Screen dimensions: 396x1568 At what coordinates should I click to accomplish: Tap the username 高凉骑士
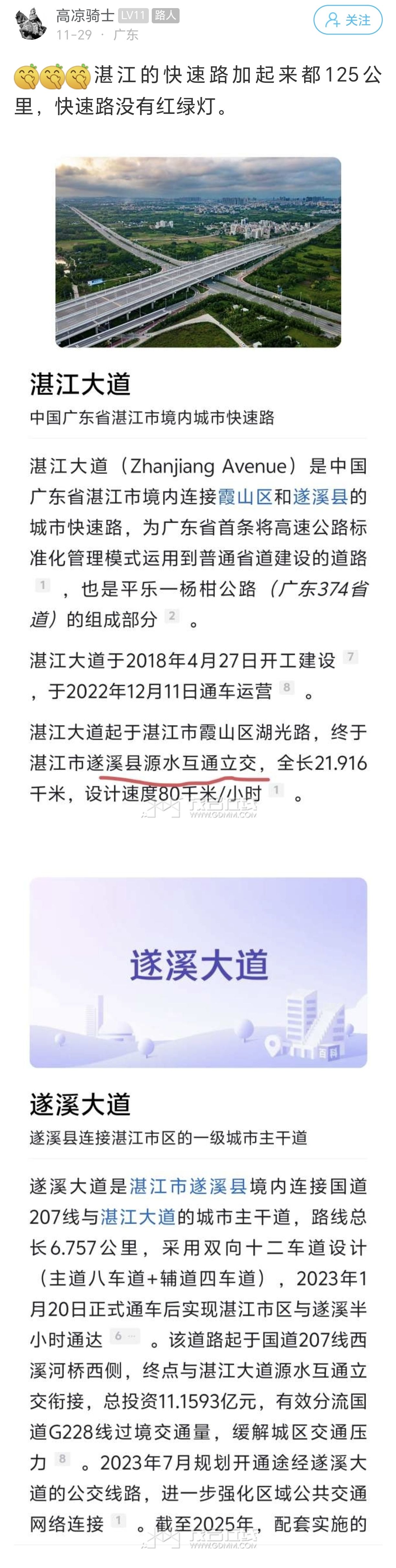pos(84,15)
